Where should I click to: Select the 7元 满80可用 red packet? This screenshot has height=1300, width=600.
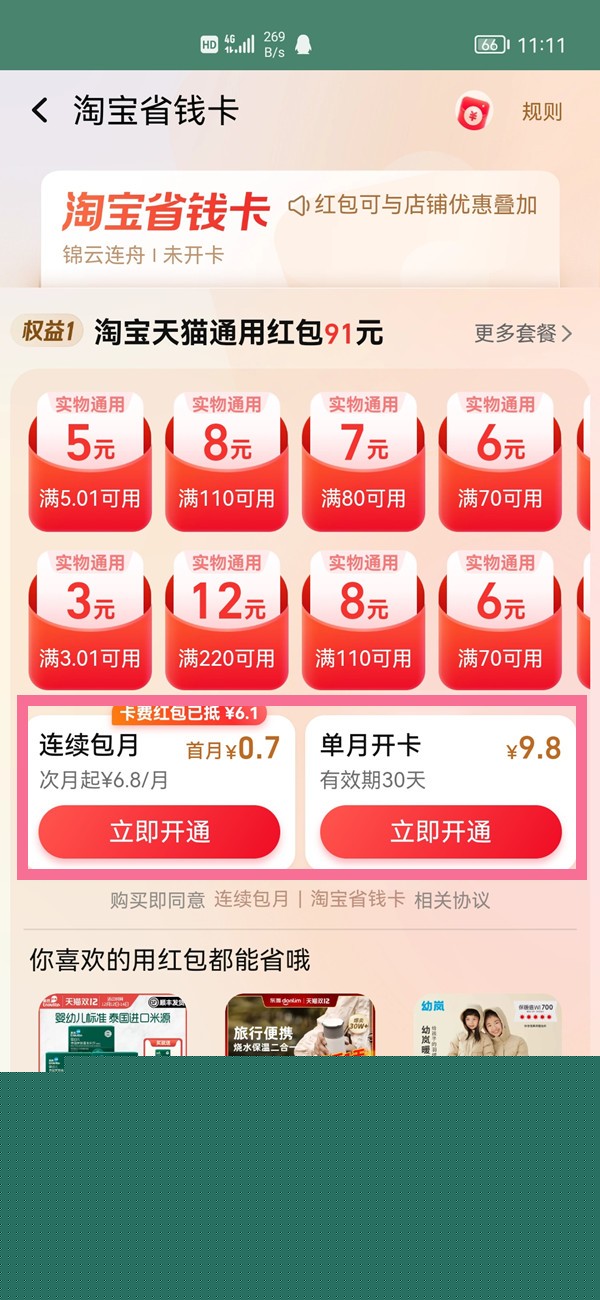click(363, 453)
